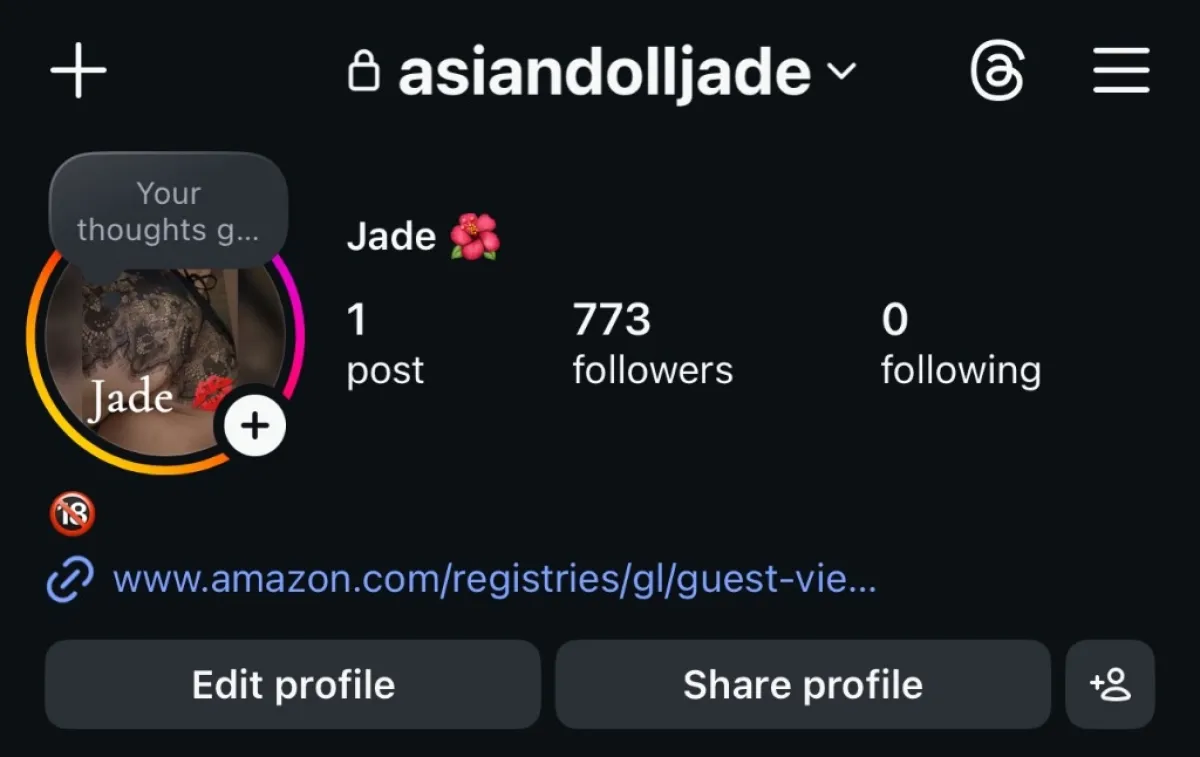This screenshot has height=757, width=1200.
Task: View the following list
Action: (960, 344)
